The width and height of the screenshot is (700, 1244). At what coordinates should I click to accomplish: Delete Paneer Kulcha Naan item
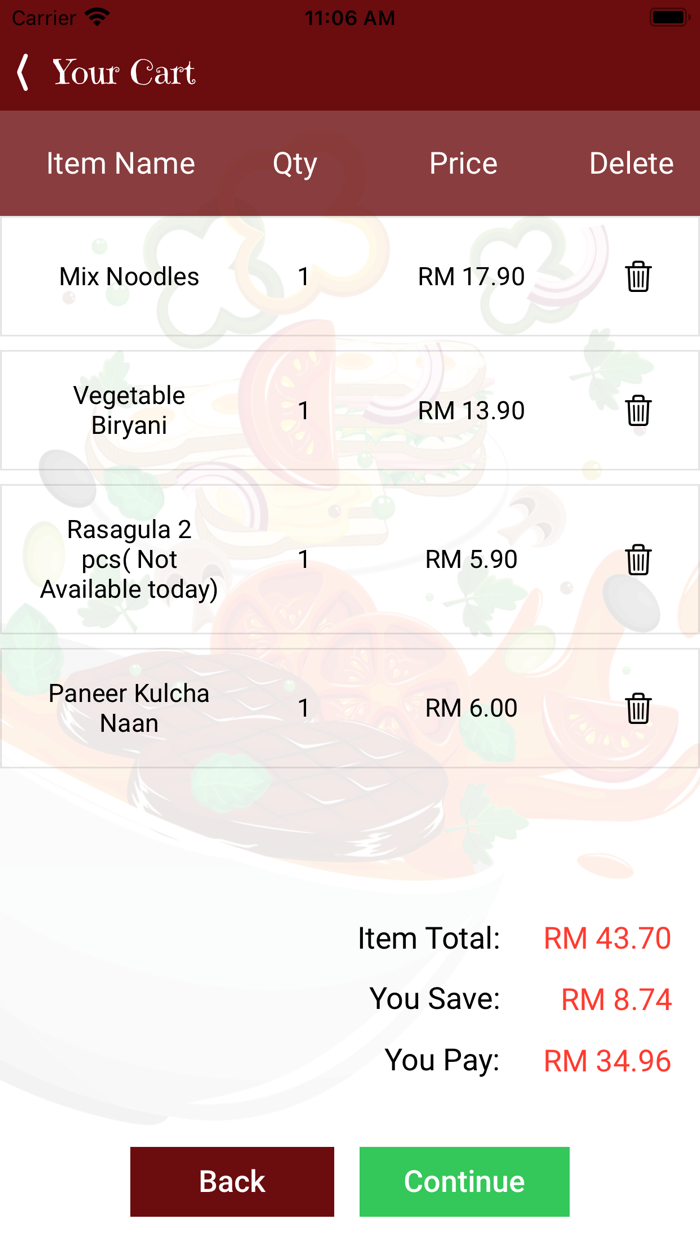pyautogui.click(x=638, y=708)
